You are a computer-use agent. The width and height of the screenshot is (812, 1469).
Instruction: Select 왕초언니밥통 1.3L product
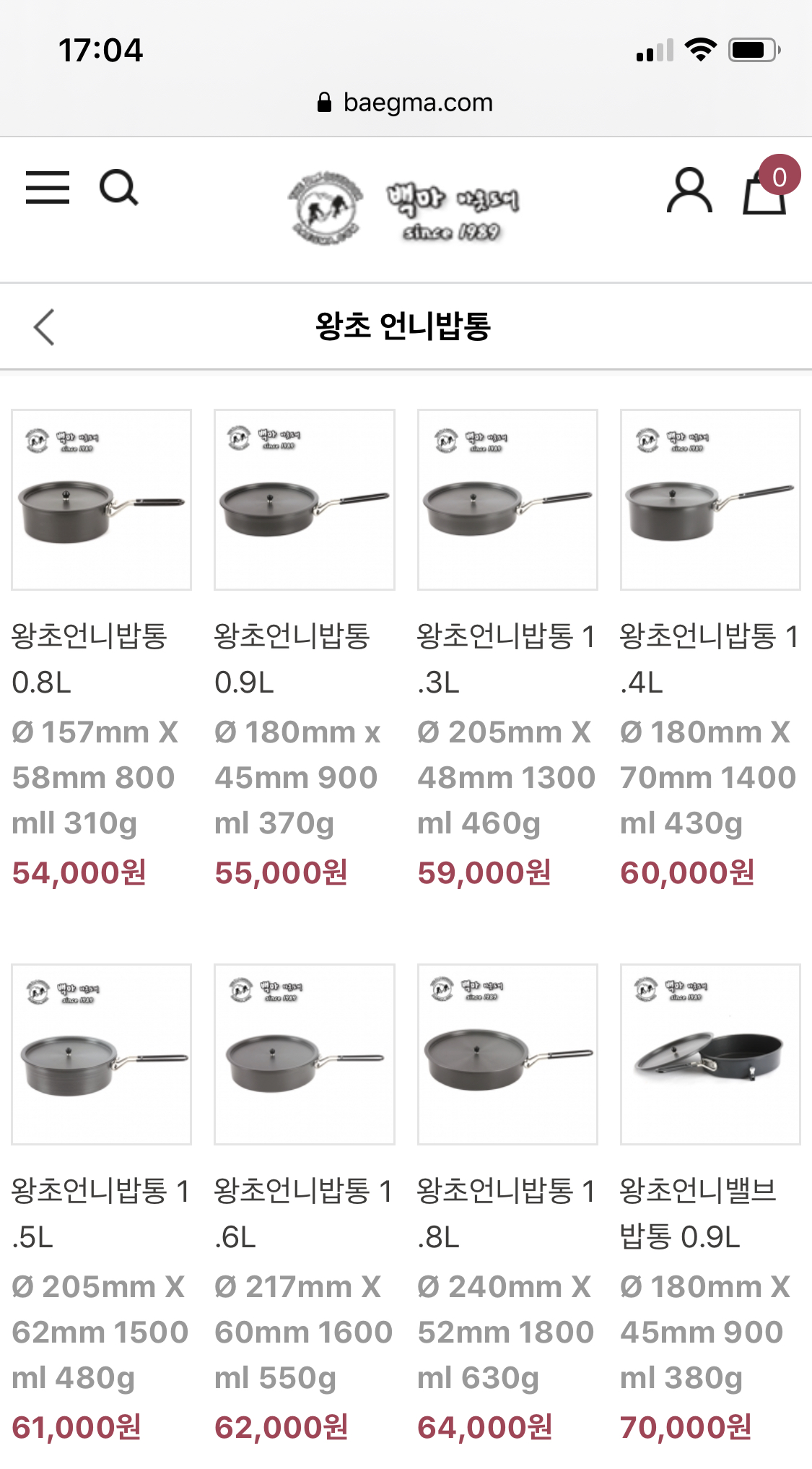pyautogui.click(x=507, y=500)
